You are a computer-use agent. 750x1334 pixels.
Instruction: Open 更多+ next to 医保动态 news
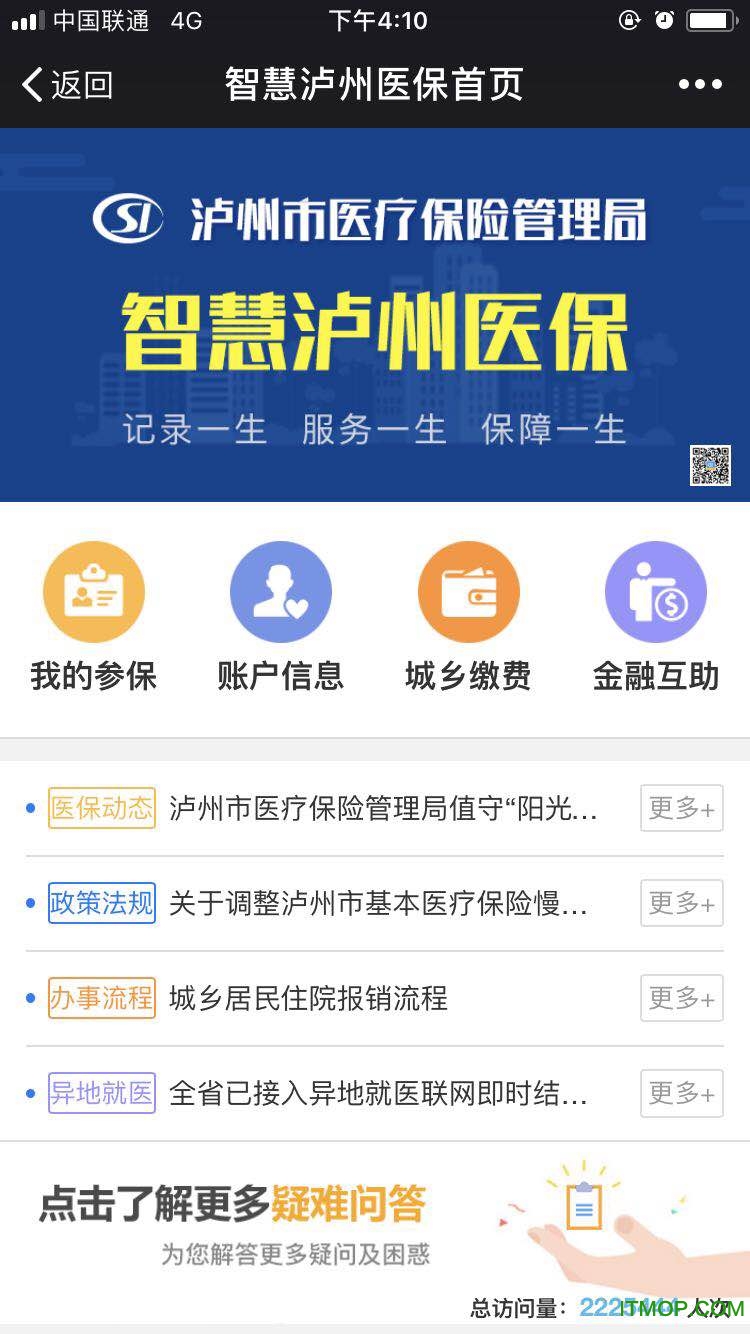681,808
